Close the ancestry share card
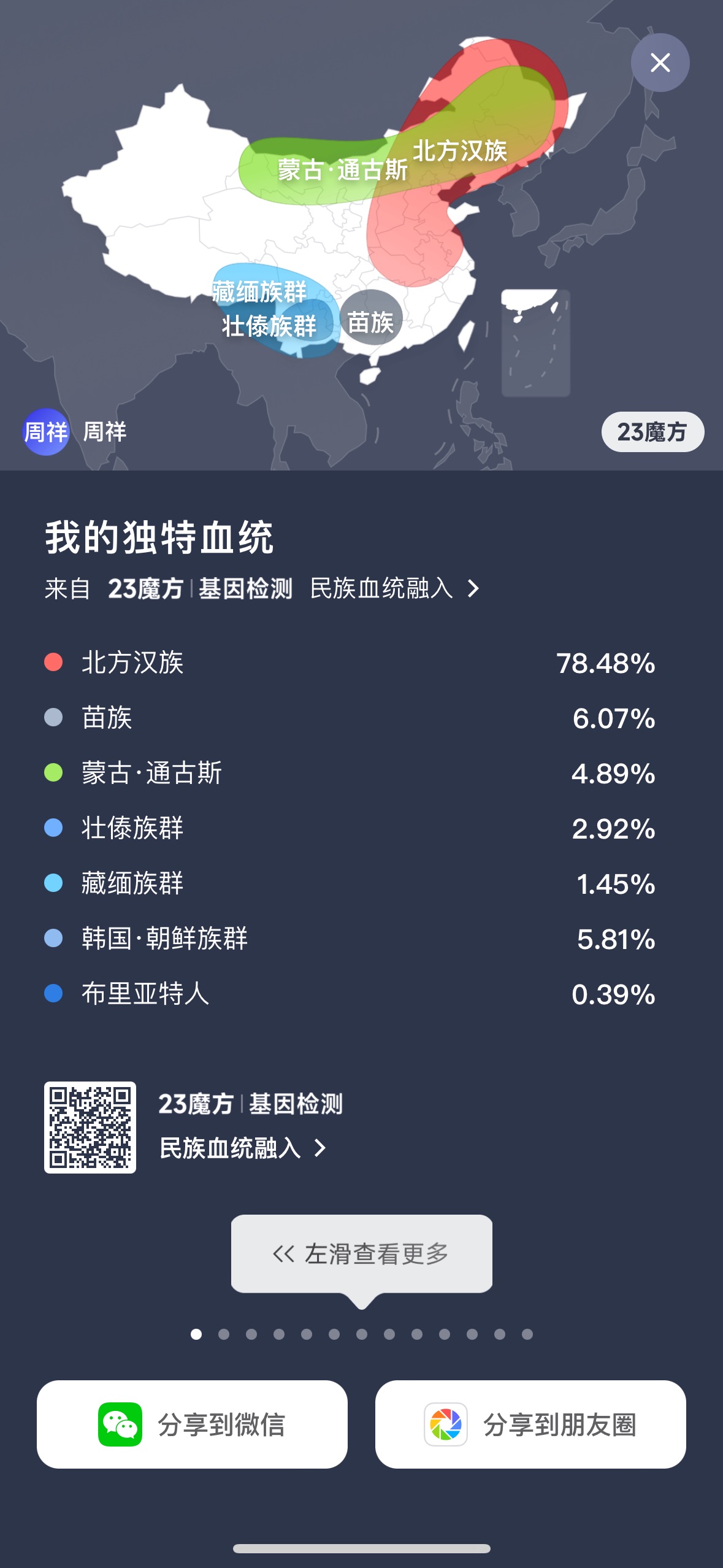Screen dimensions: 723x1568 pos(660,63)
